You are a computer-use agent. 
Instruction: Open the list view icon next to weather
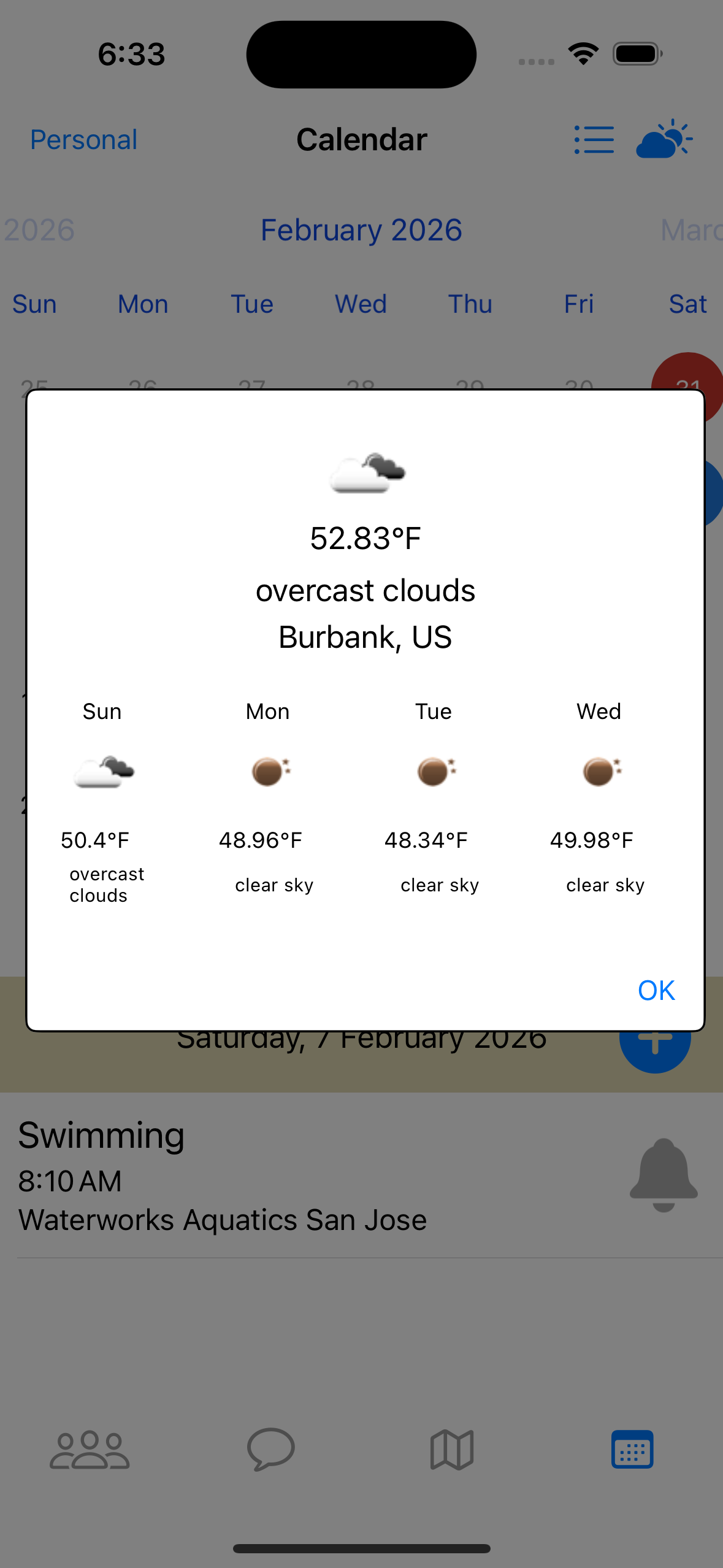[x=593, y=139]
